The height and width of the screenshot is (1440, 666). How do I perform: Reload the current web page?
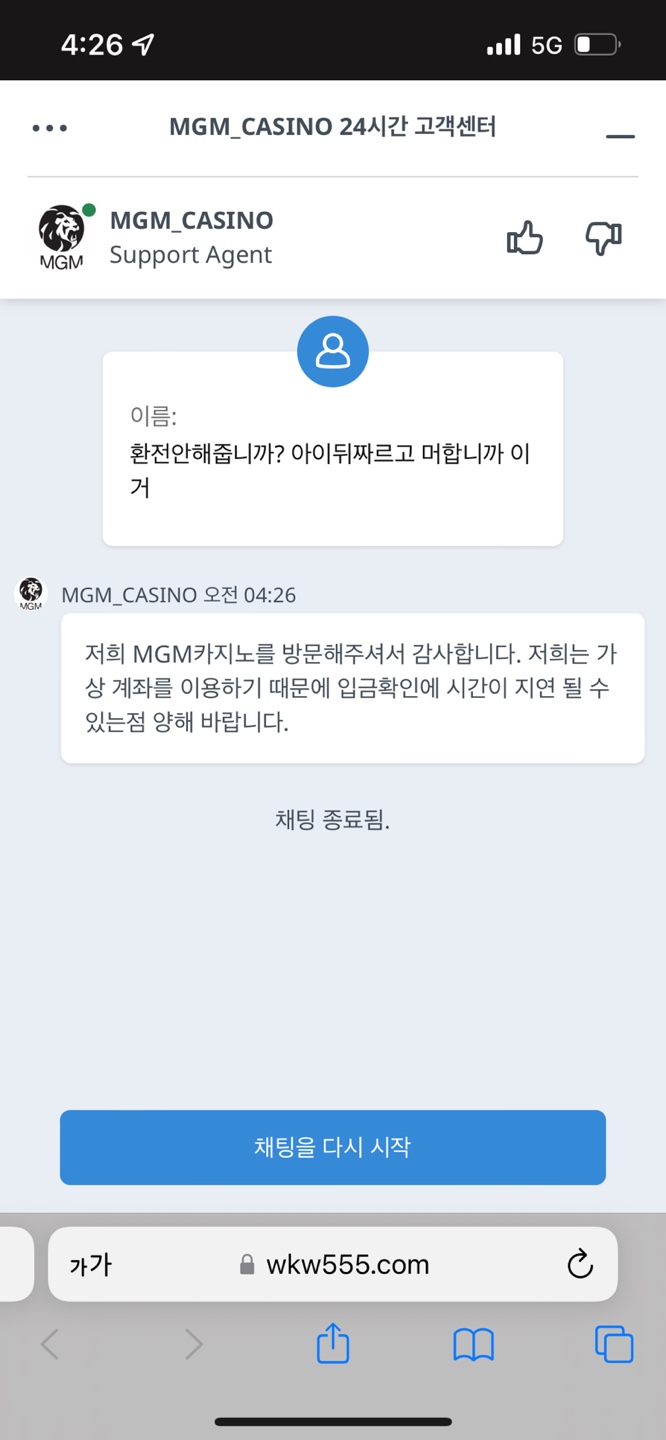[580, 1265]
